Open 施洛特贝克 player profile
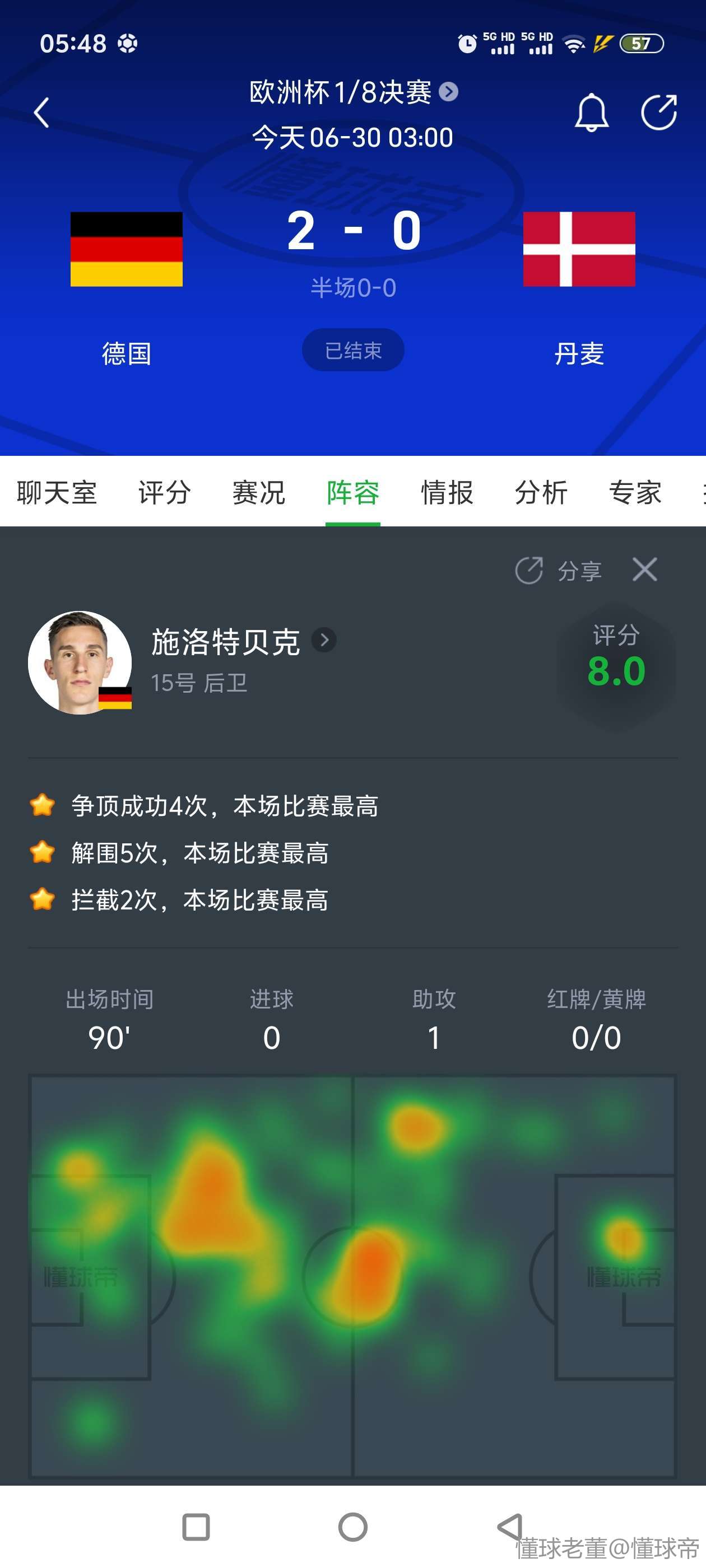The height and width of the screenshot is (1568, 706). 244,642
